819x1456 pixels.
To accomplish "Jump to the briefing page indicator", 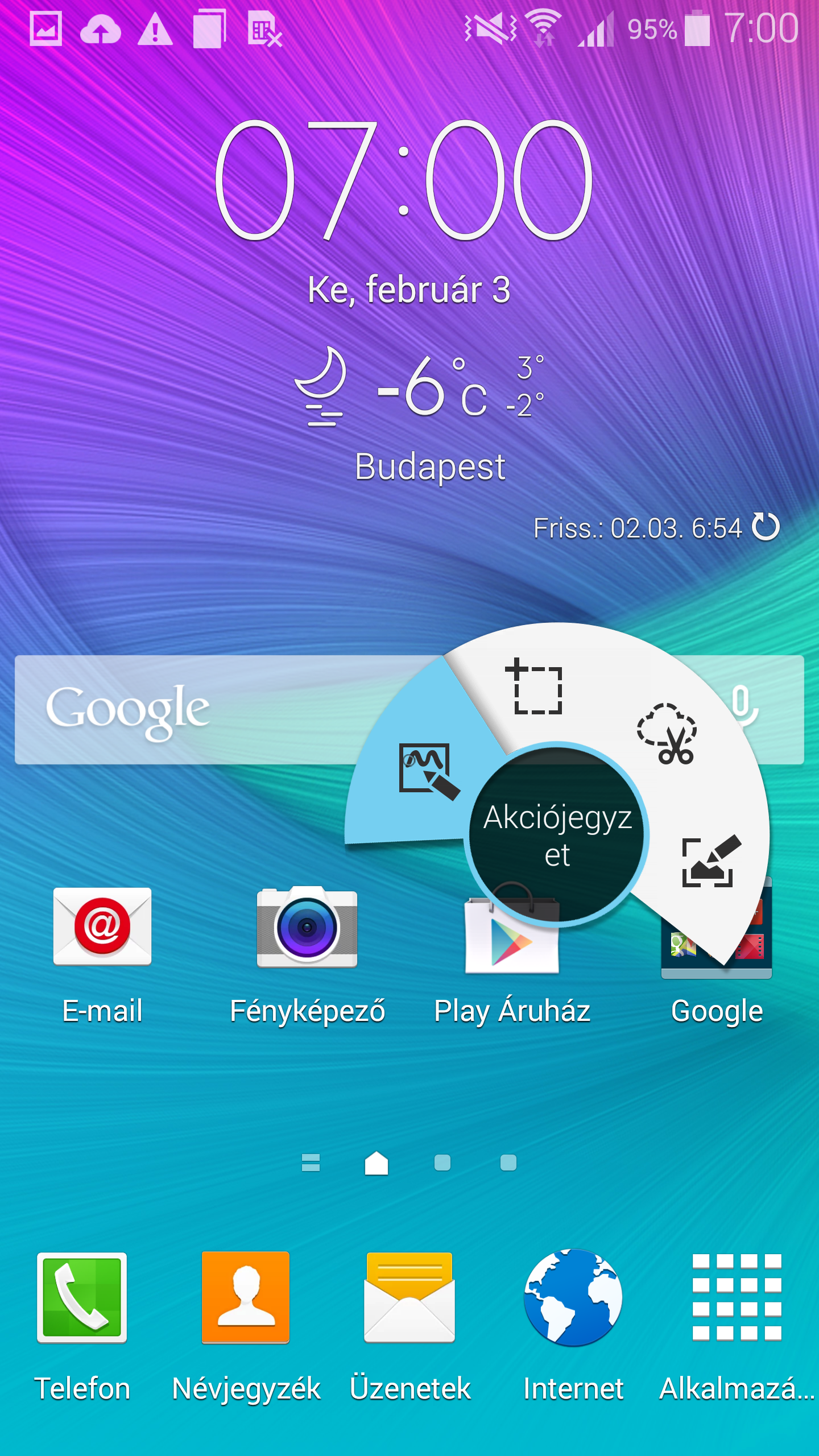I will coord(311,1163).
